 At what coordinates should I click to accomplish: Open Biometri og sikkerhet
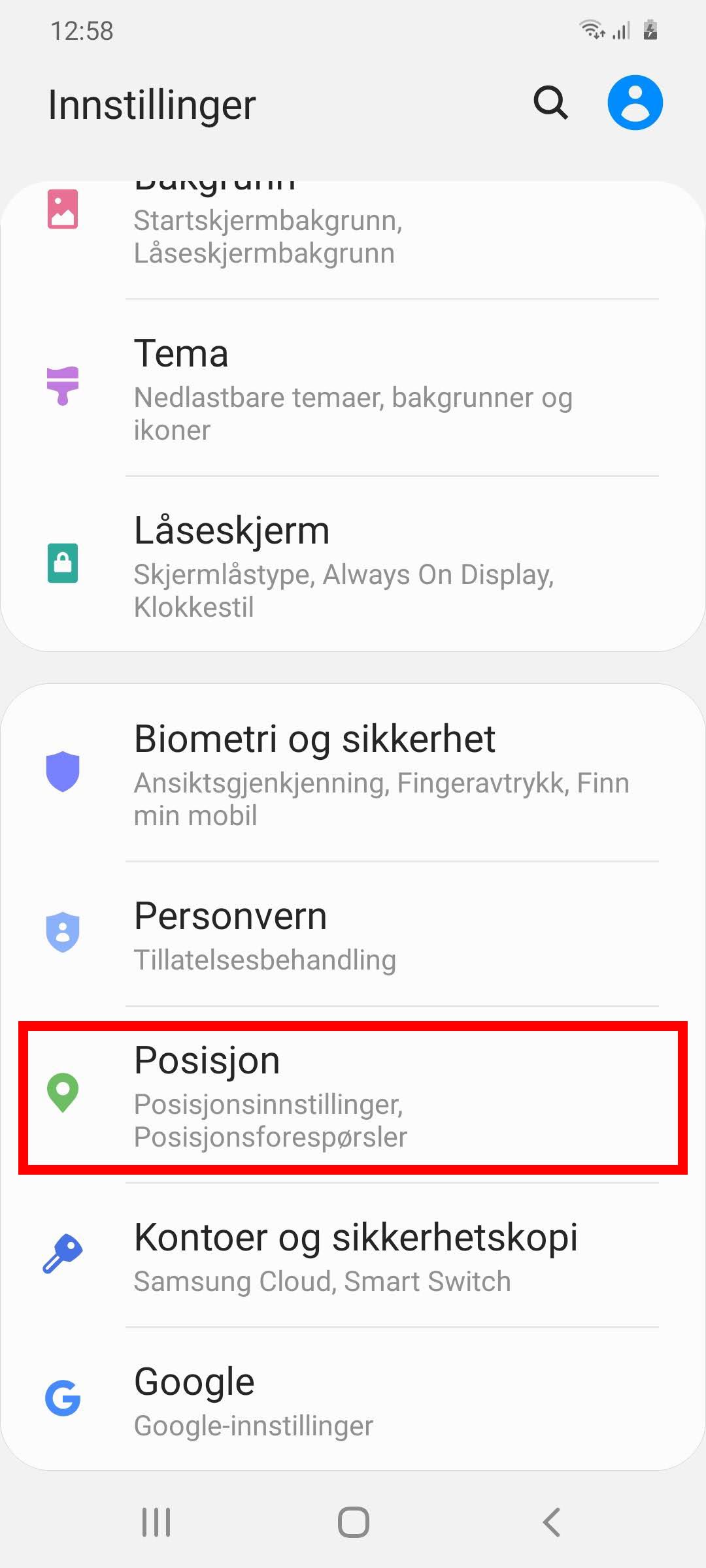353,774
